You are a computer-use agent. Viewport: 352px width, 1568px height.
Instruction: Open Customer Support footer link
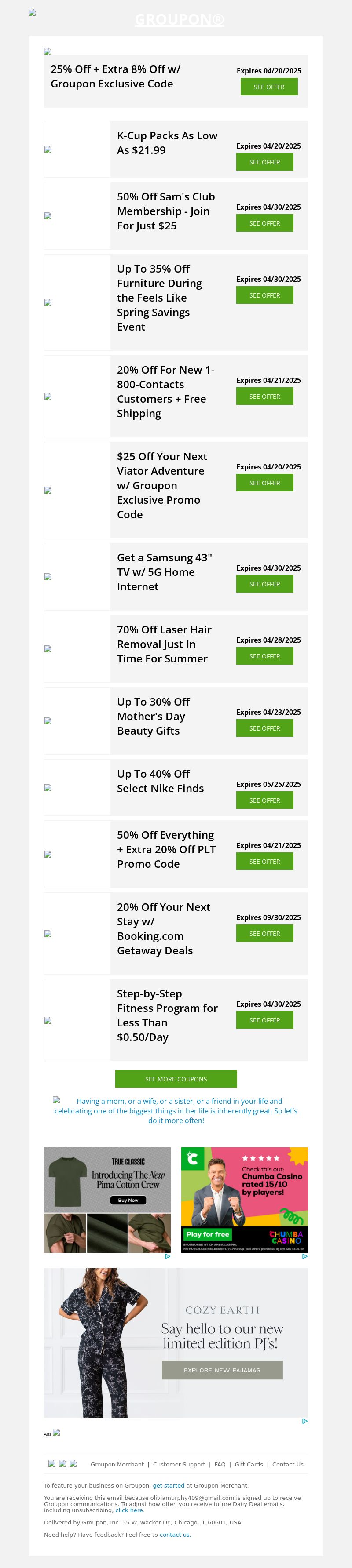tap(179, 1465)
